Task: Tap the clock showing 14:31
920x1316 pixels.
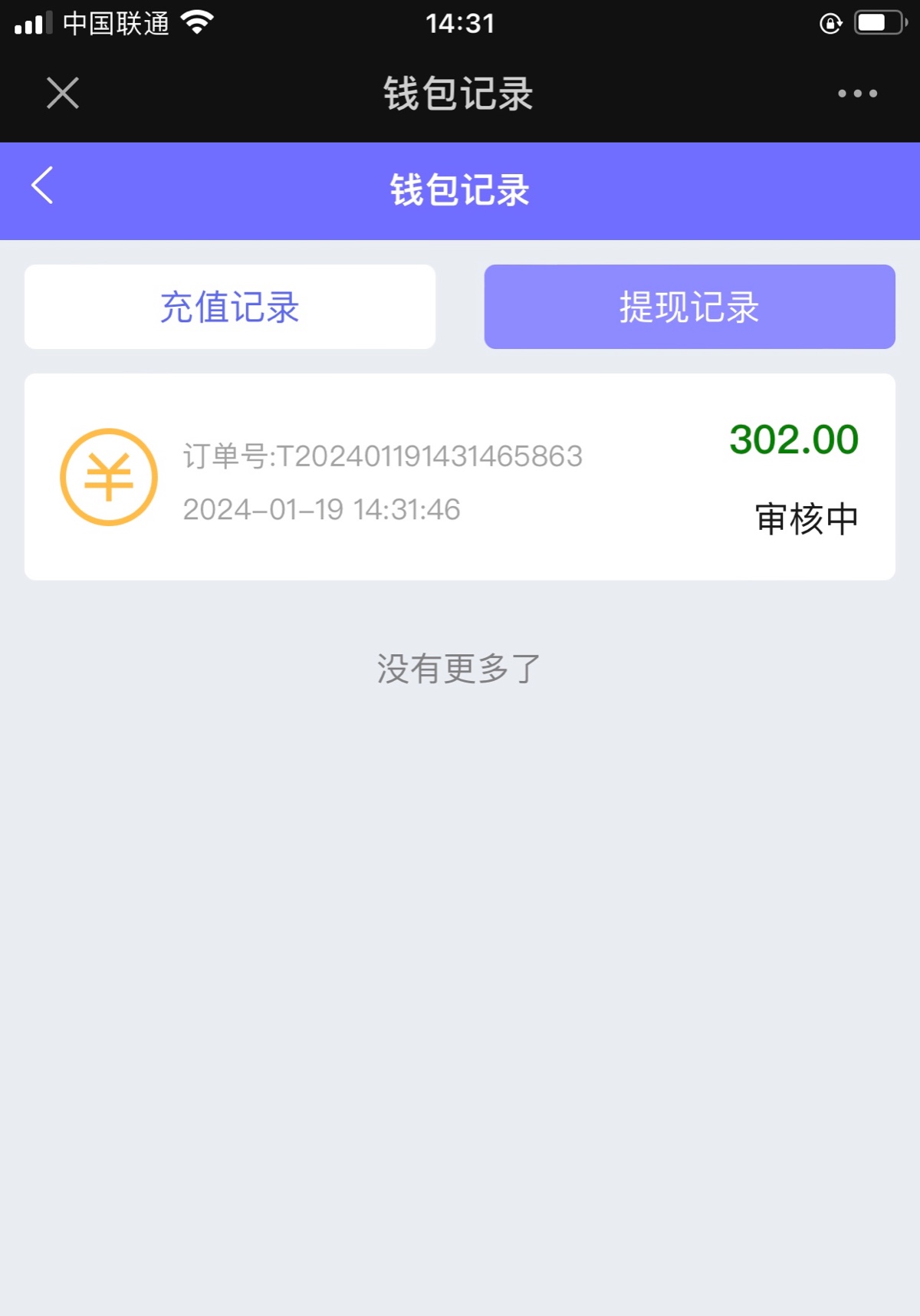Action: 460,23
